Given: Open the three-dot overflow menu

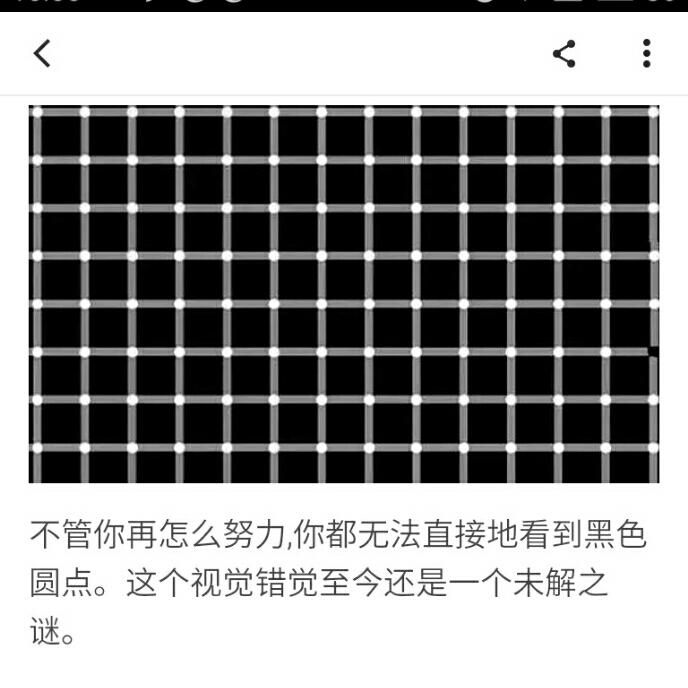Looking at the screenshot, I should pyautogui.click(x=647, y=54).
